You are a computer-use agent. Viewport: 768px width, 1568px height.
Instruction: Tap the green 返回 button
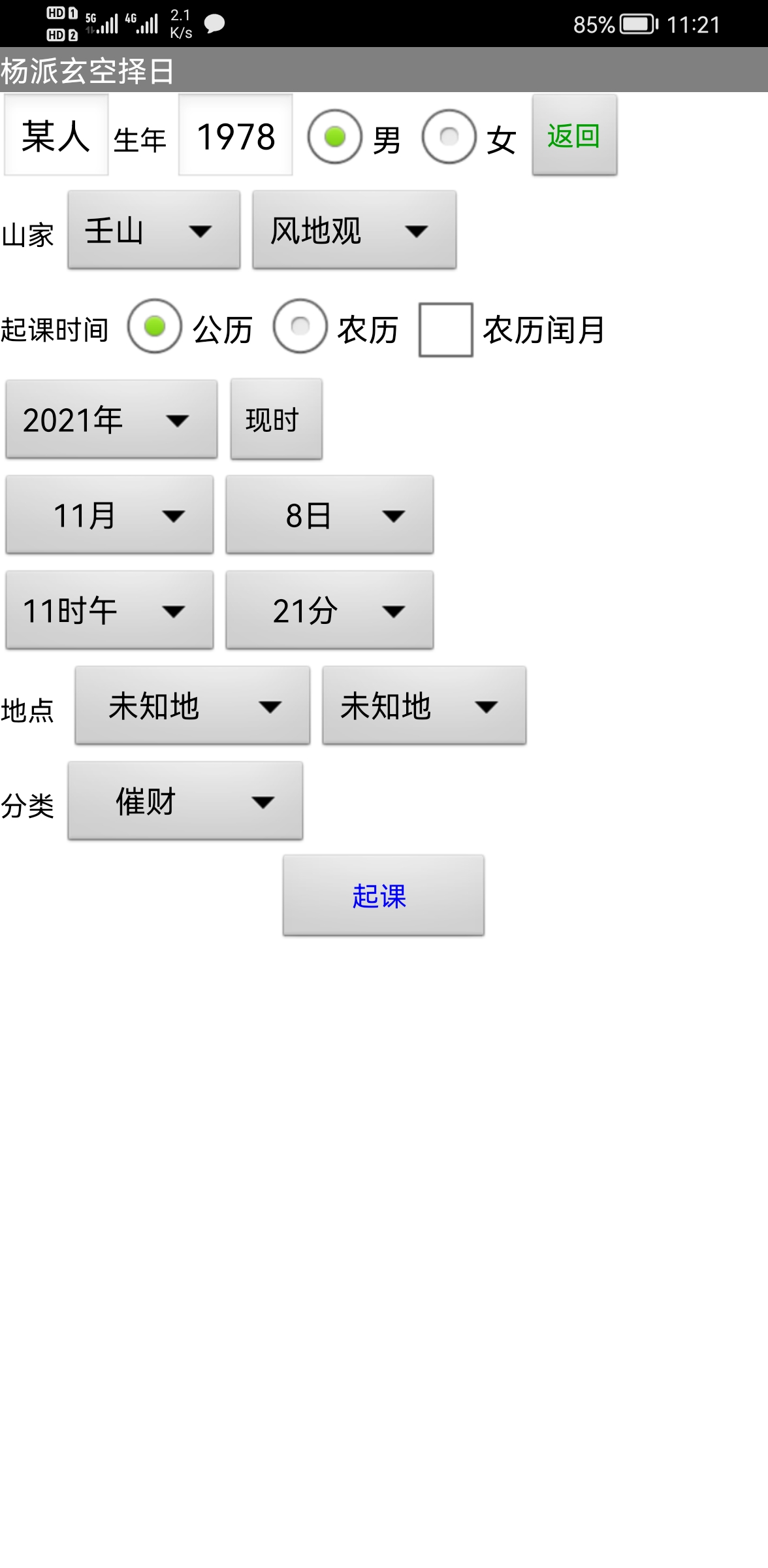pos(574,135)
